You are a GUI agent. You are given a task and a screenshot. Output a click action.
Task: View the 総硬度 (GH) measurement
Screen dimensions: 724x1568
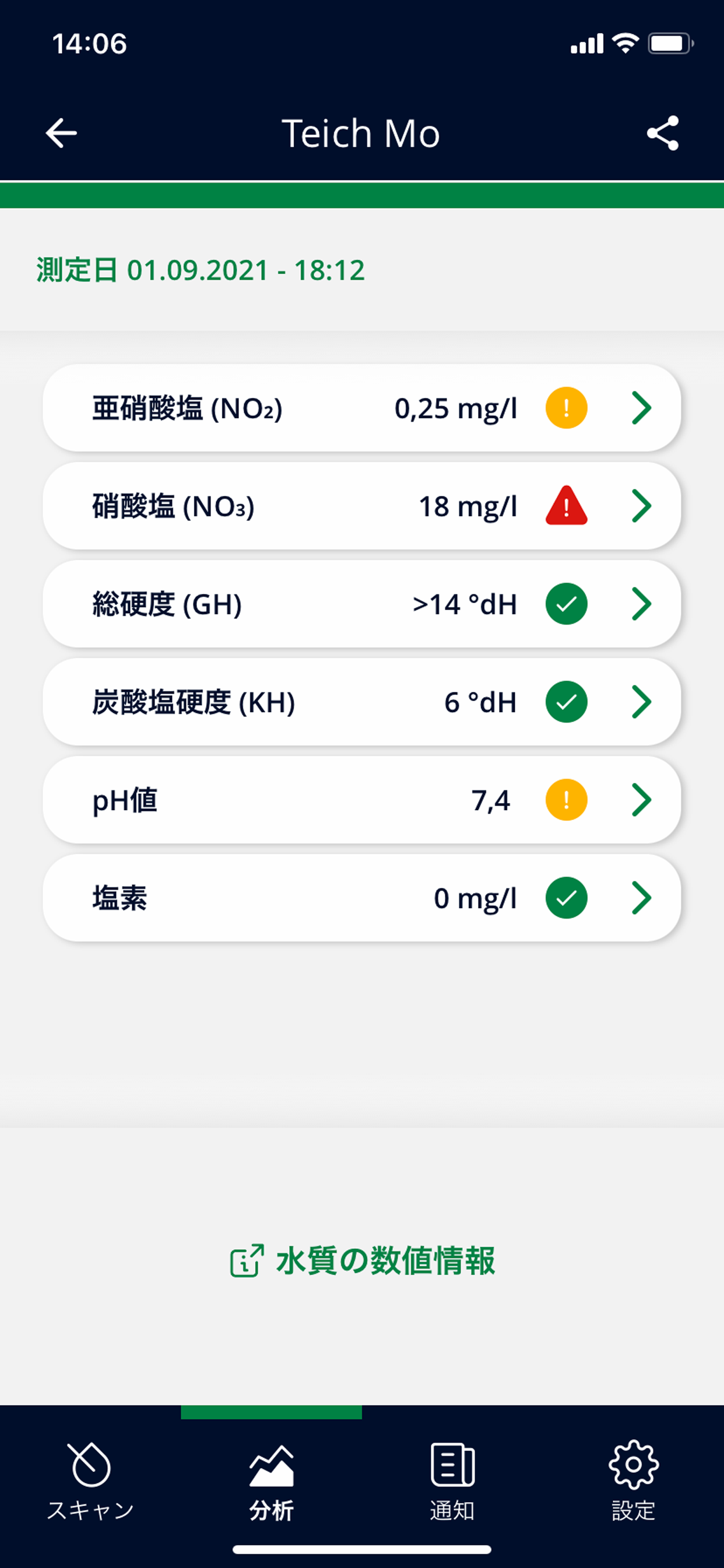click(361, 604)
